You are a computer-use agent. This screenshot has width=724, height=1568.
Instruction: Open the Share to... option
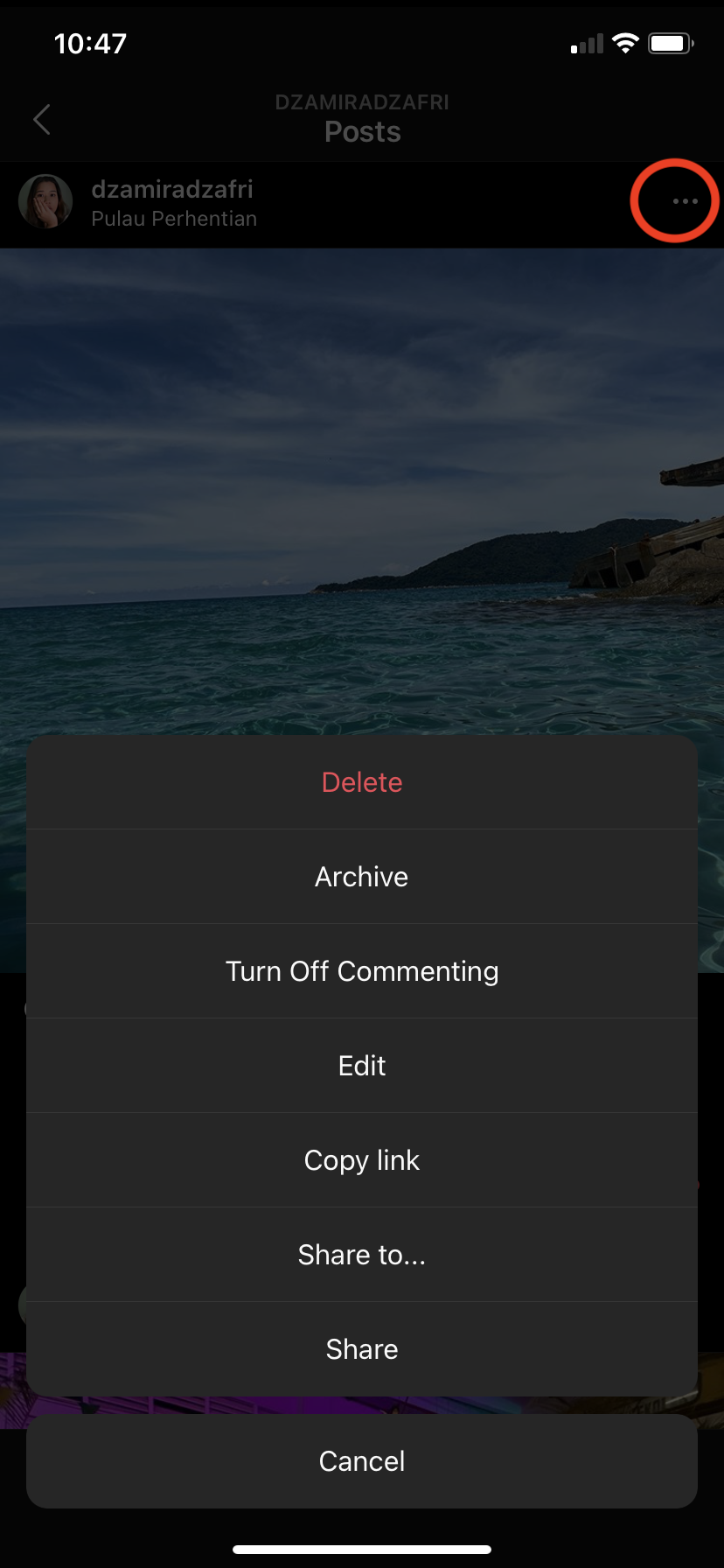point(362,1255)
